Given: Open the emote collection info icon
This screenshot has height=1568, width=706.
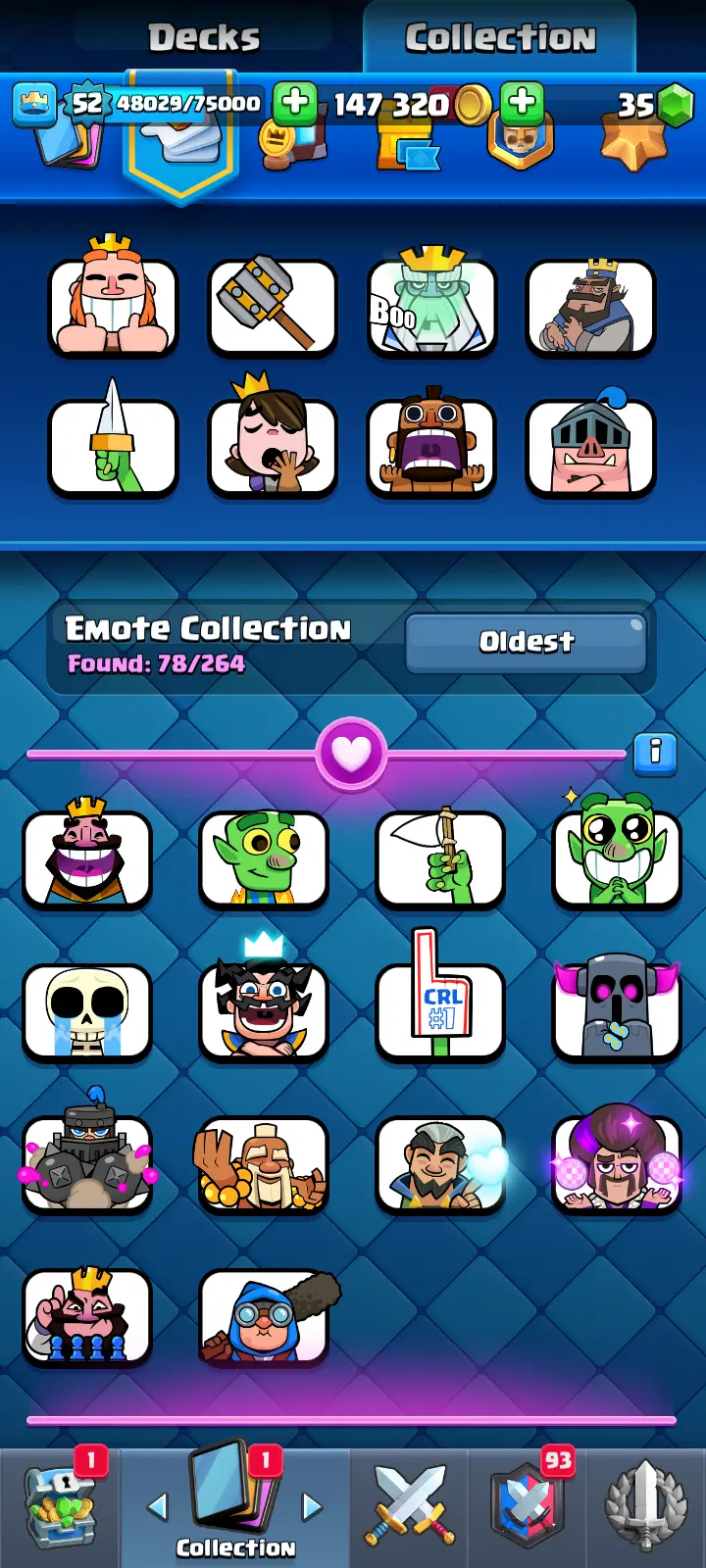Looking at the screenshot, I should click(x=655, y=754).
